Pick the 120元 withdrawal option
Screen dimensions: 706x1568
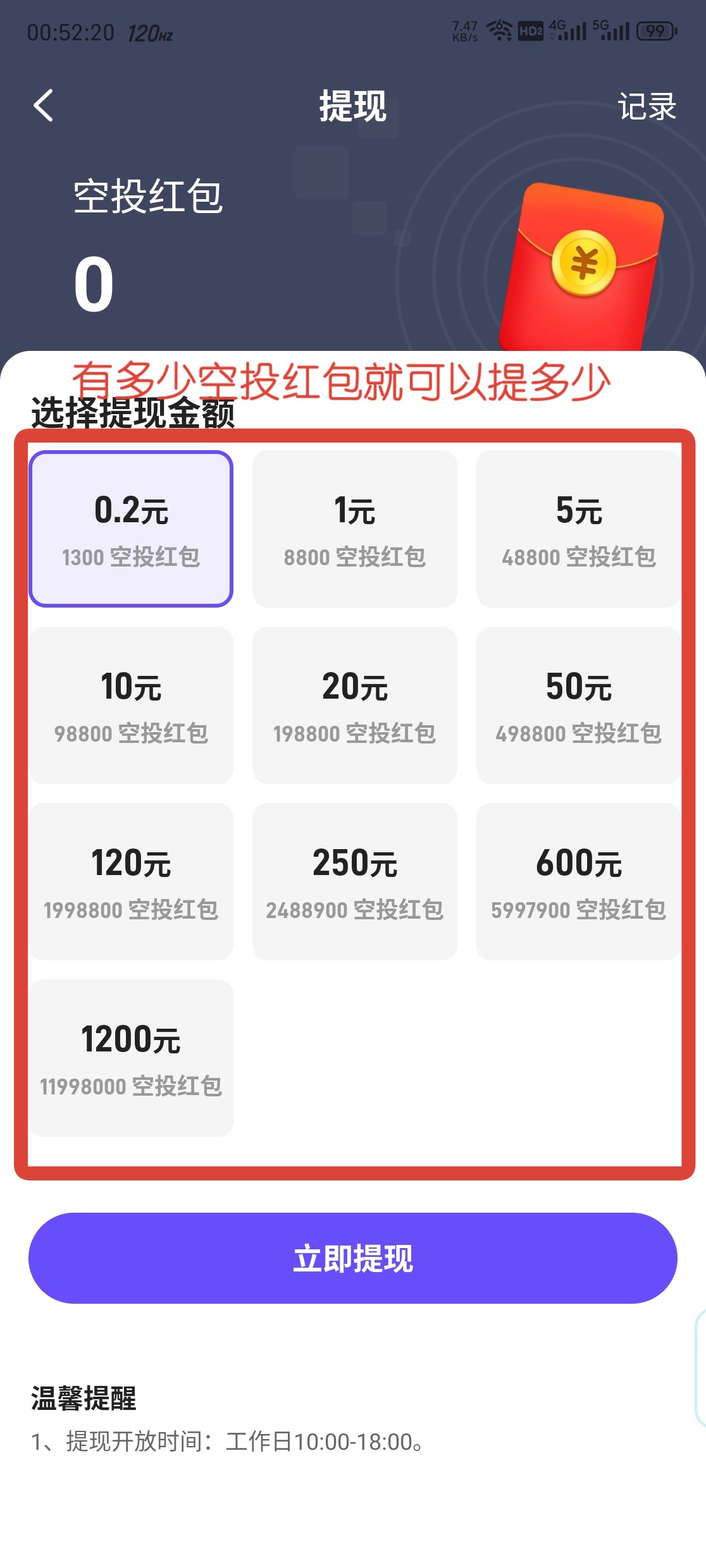point(131,882)
